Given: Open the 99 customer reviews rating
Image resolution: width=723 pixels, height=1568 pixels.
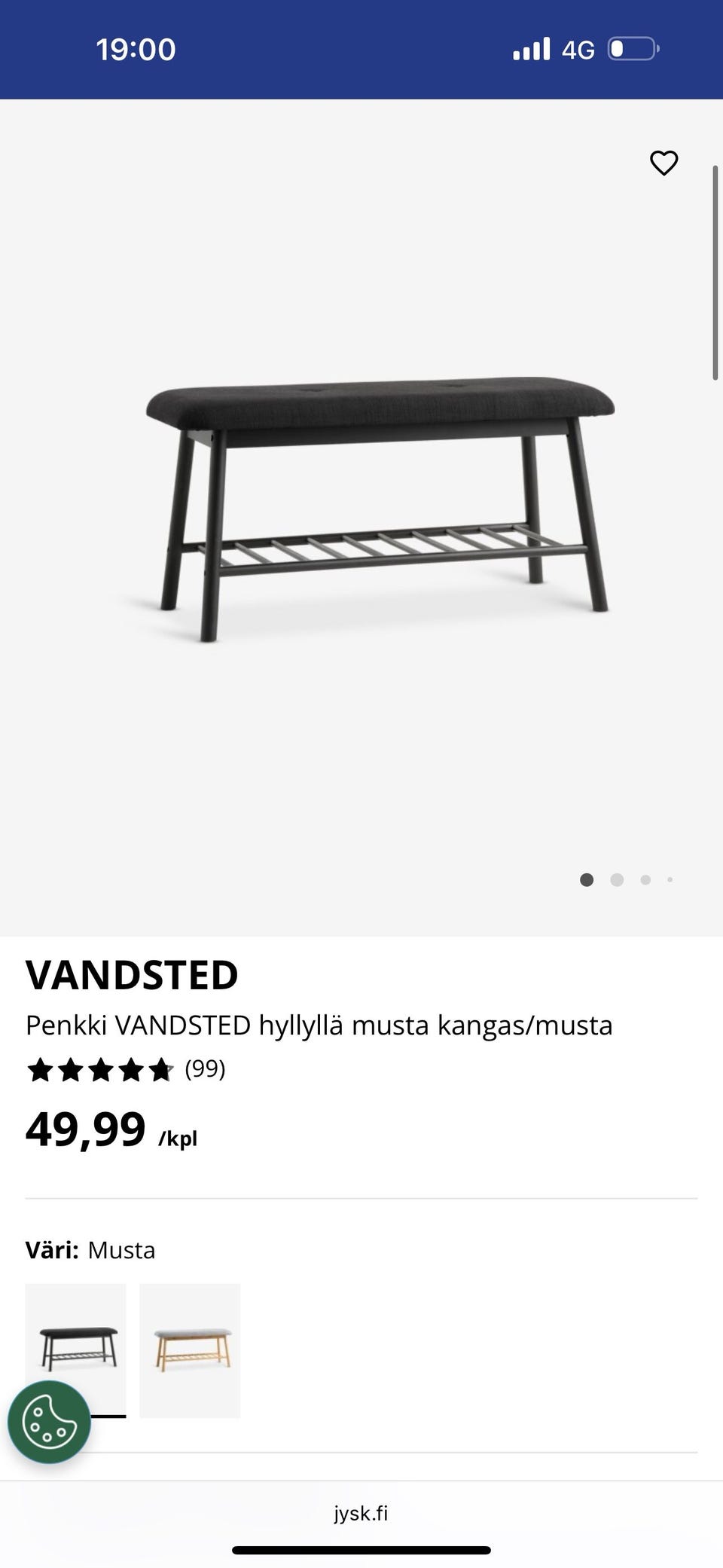Looking at the screenshot, I should click(x=126, y=1069).
